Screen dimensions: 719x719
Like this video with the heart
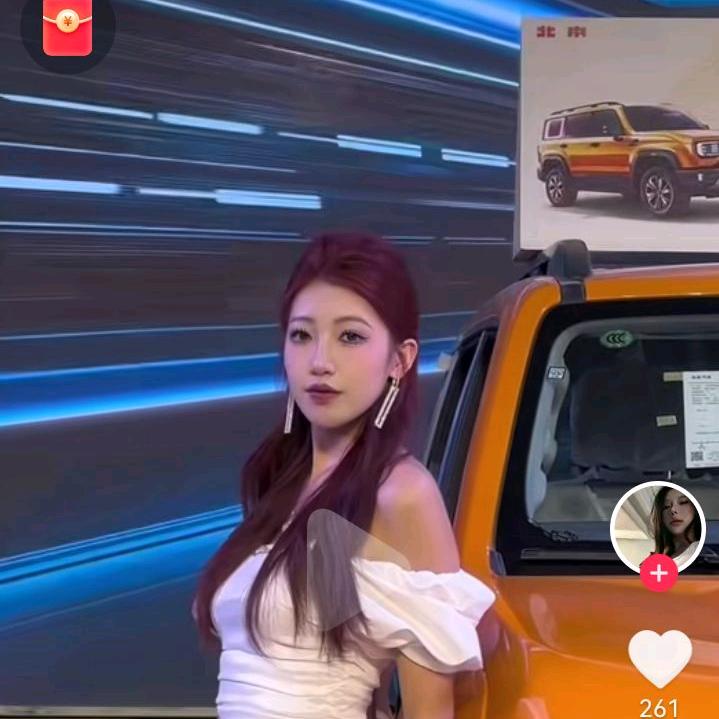pyautogui.click(x=659, y=658)
